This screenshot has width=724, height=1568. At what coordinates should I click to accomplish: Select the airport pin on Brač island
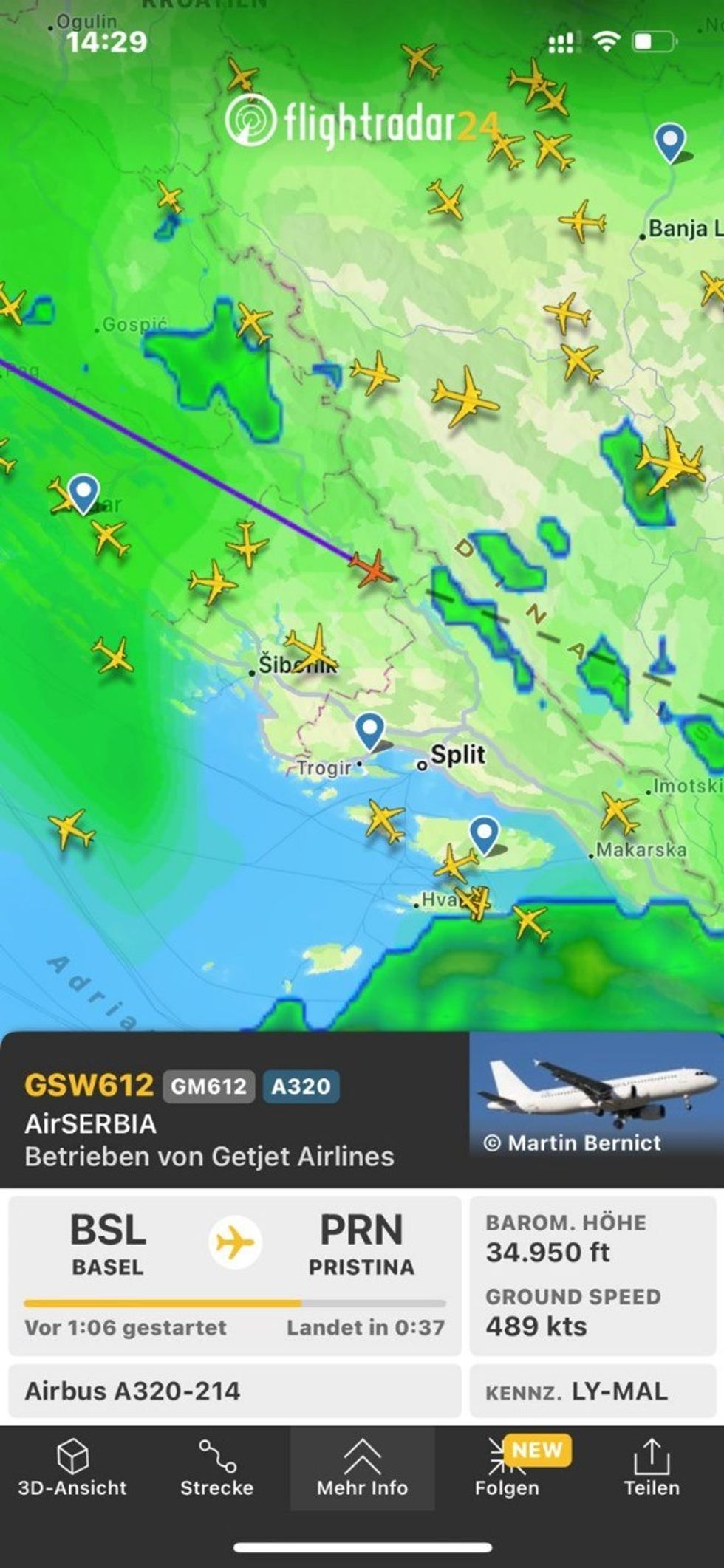484,833
